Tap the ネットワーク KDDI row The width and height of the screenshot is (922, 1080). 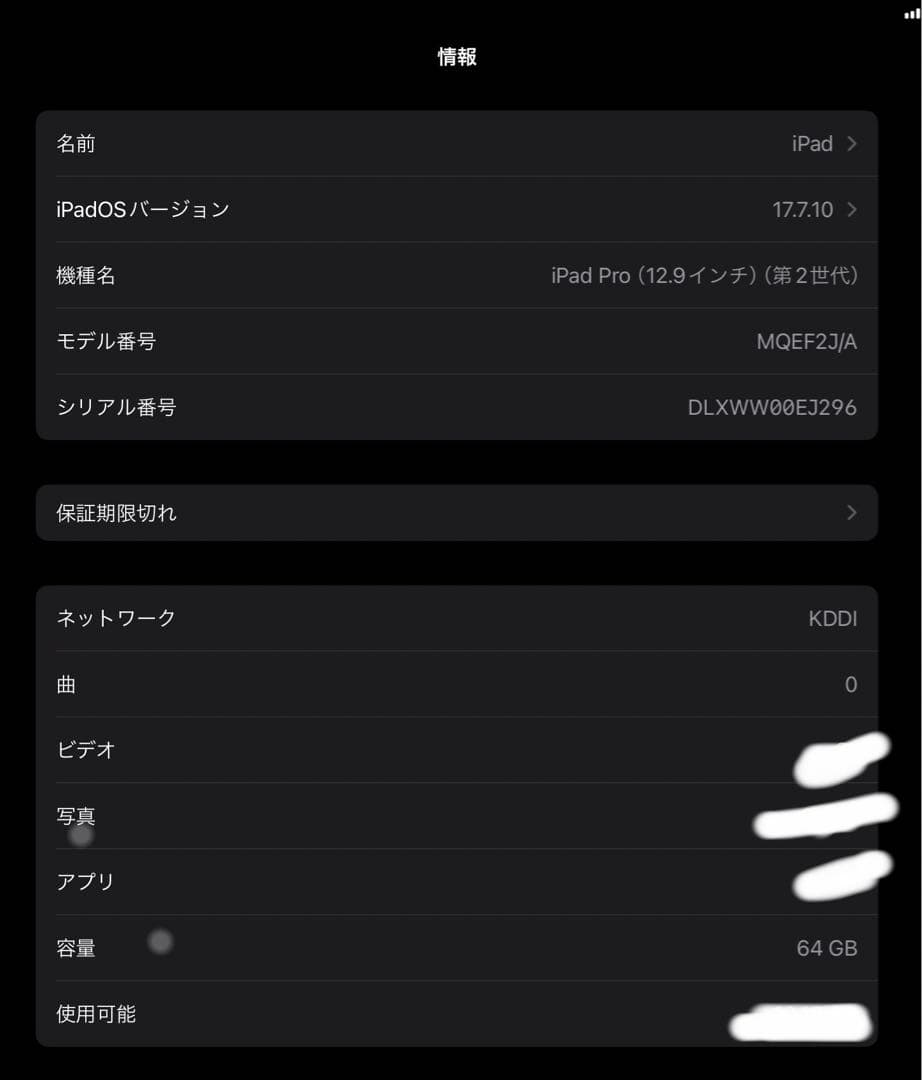(460, 618)
